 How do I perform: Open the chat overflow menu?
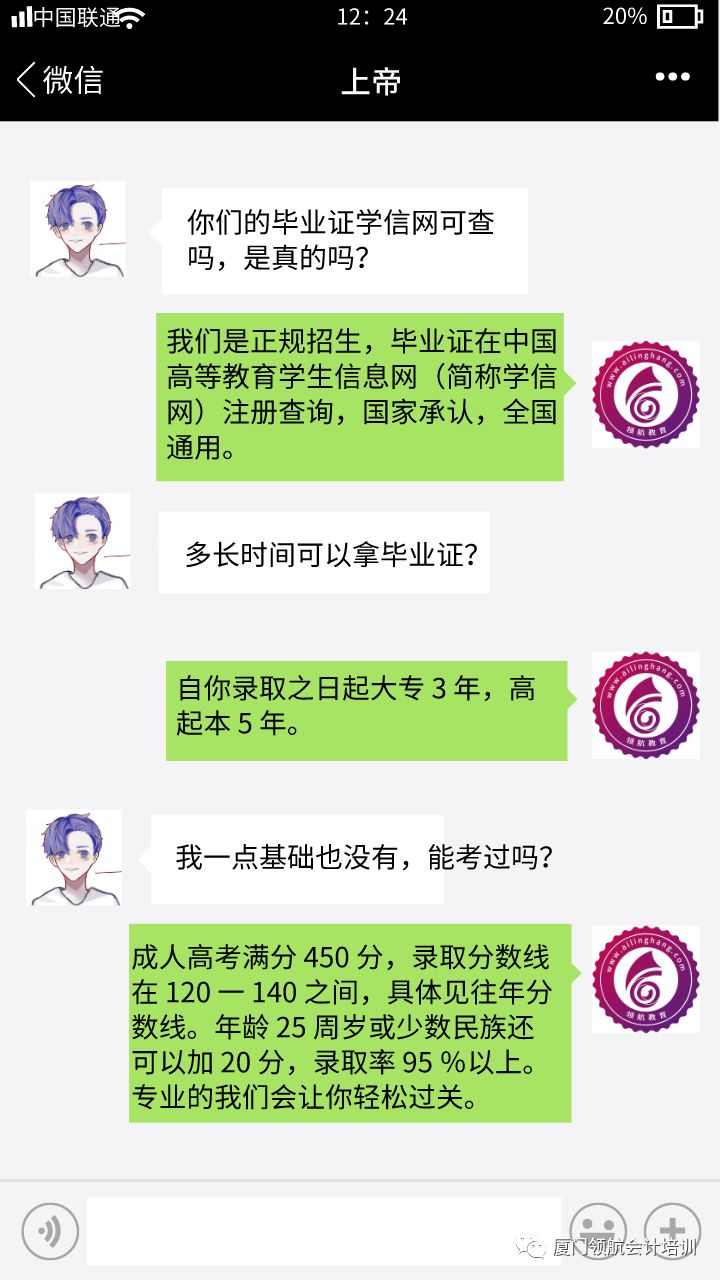[x=672, y=77]
